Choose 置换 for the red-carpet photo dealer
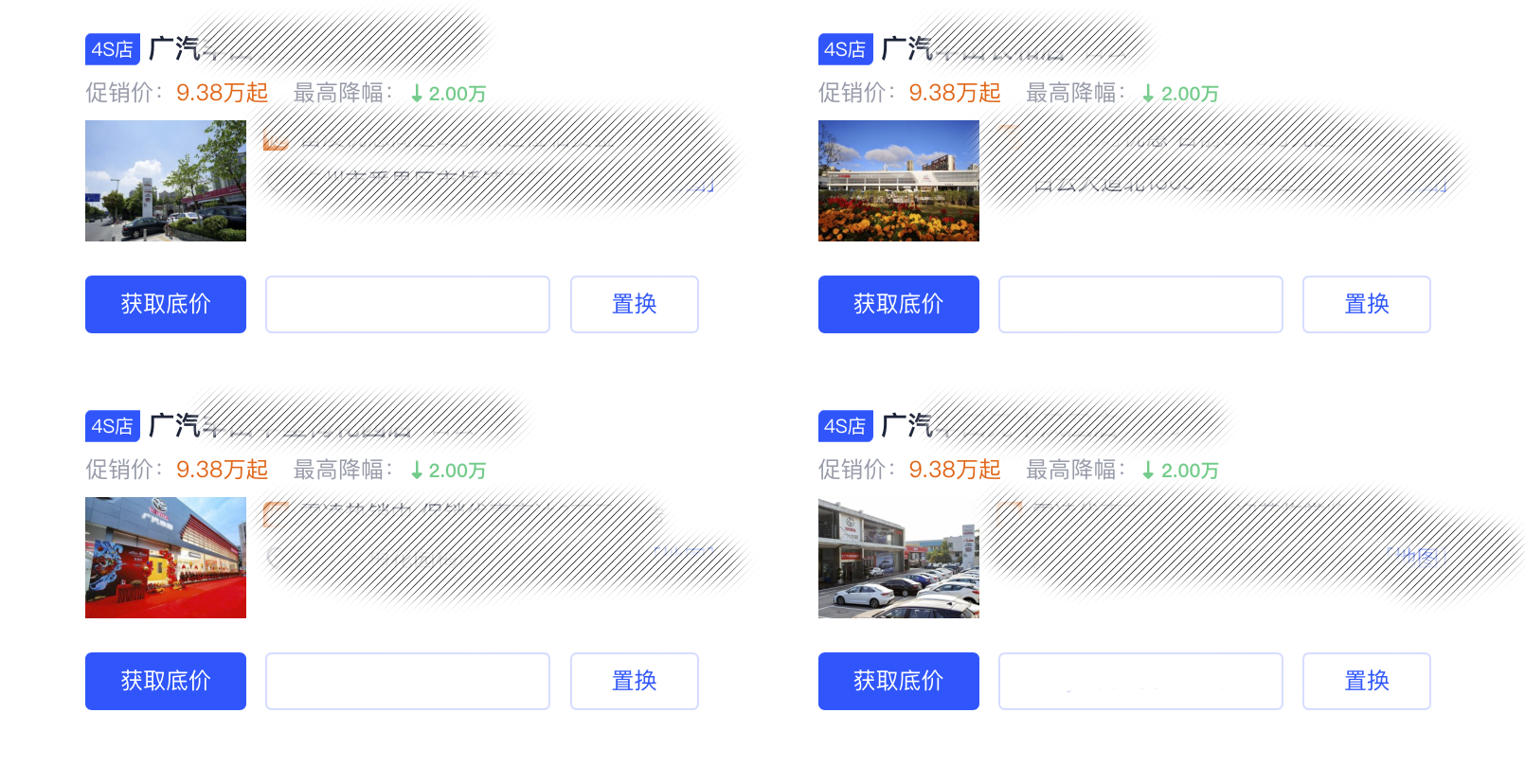This screenshot has width=1525, height=784. point(634,681)
